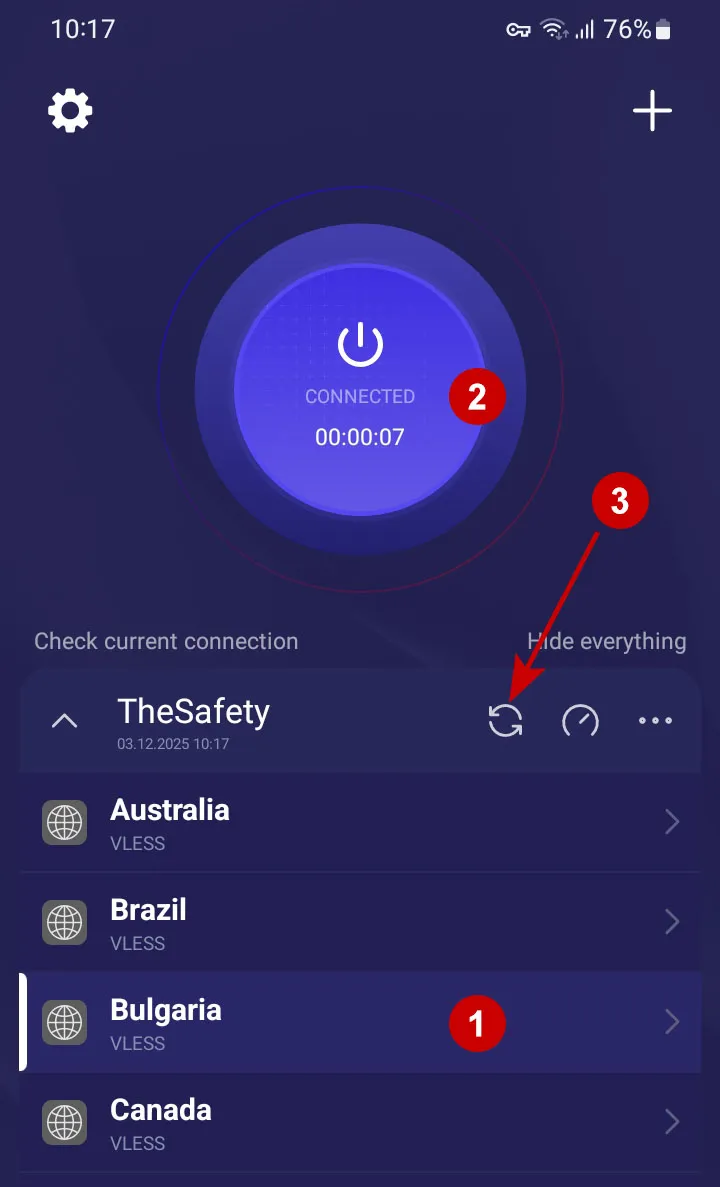Collapse the TheSafety server list
This screenshot has height=1187, width=720.
tap(64, 720)
